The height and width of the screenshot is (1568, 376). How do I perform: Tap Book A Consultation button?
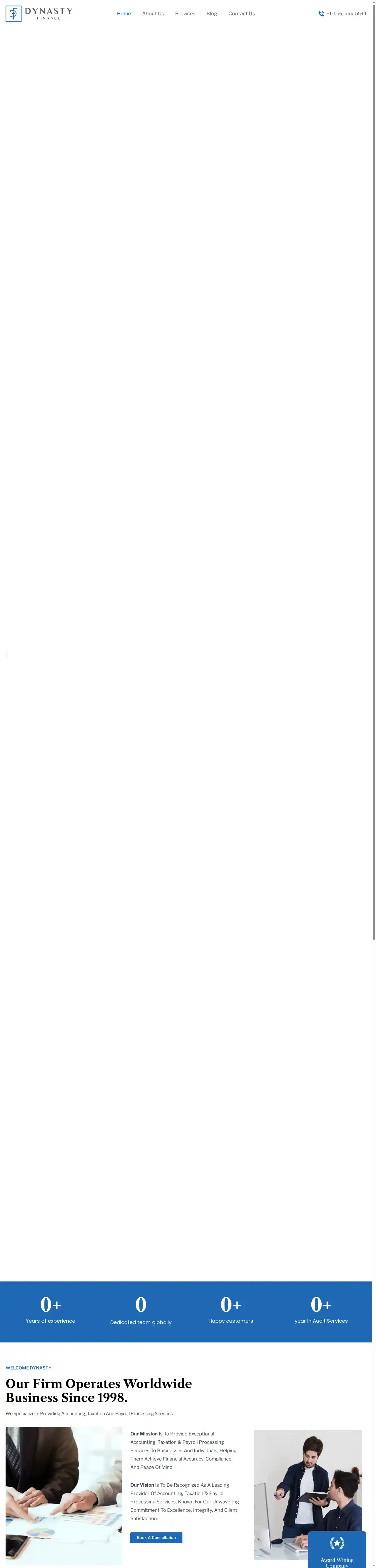(156, 1537)
